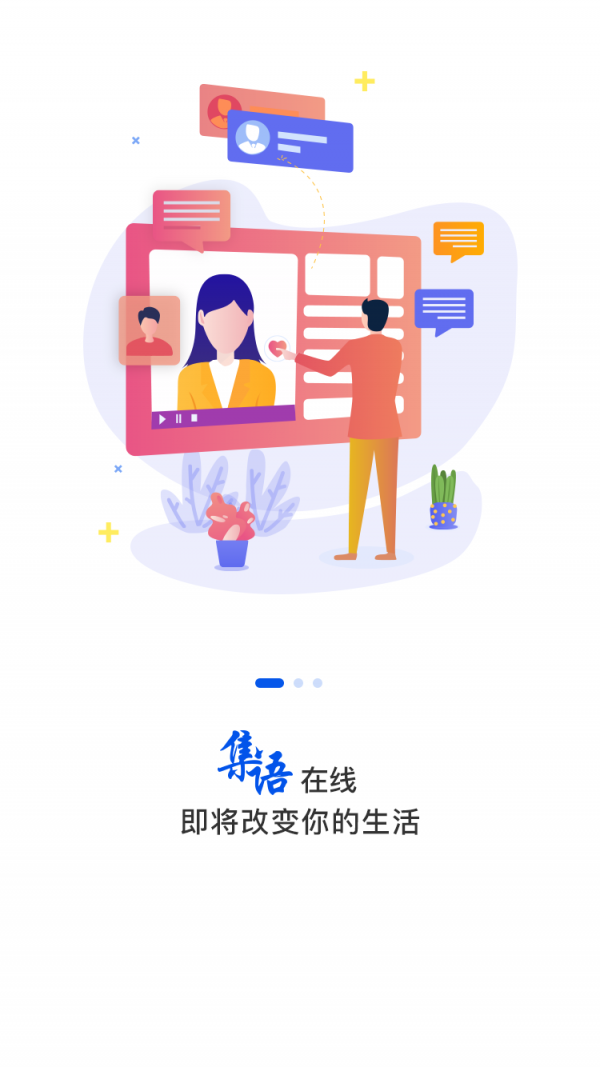Viewport: 600px width, 1067px height.
Task: Jump to the third onboarding page dot
Action: click(317, 683)
